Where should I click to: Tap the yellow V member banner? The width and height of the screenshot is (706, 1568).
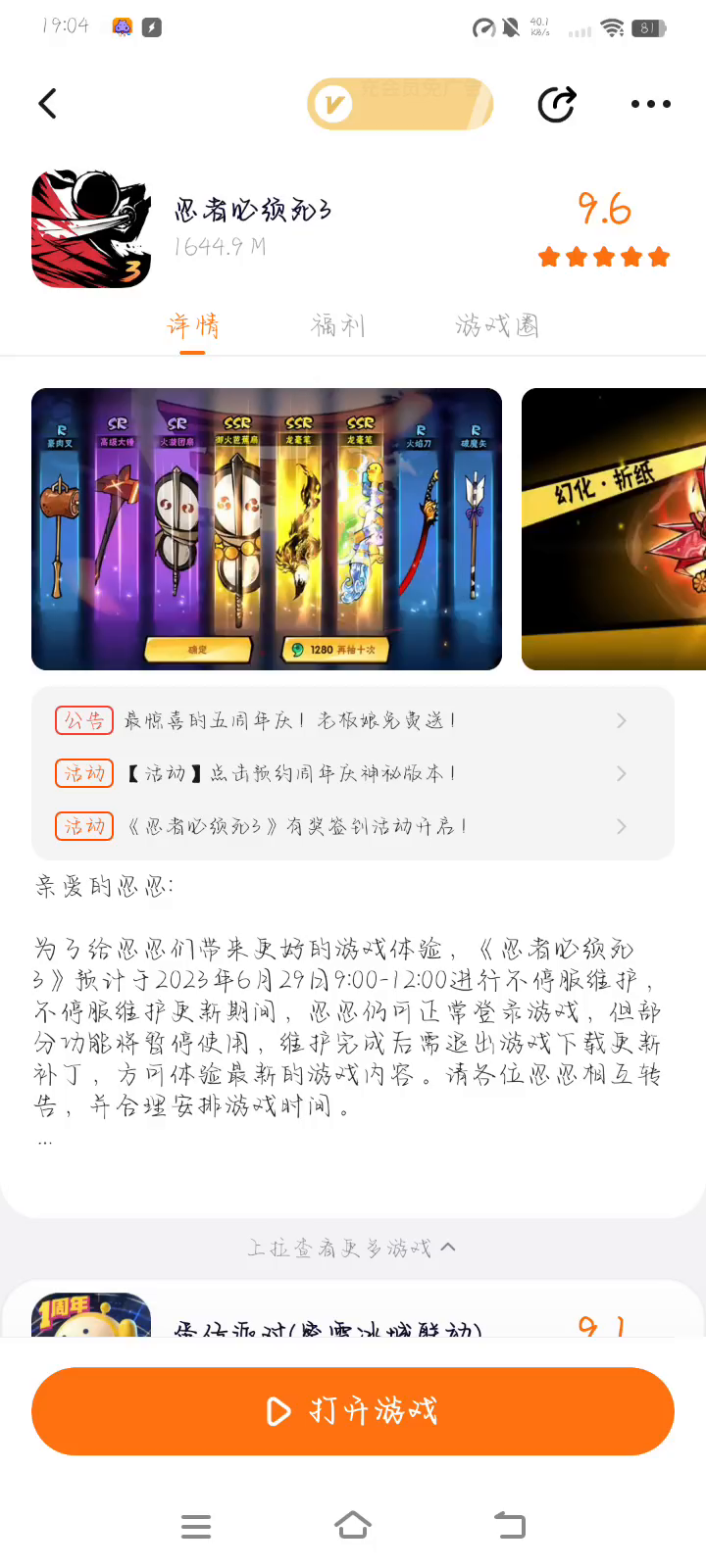[400, 104]
